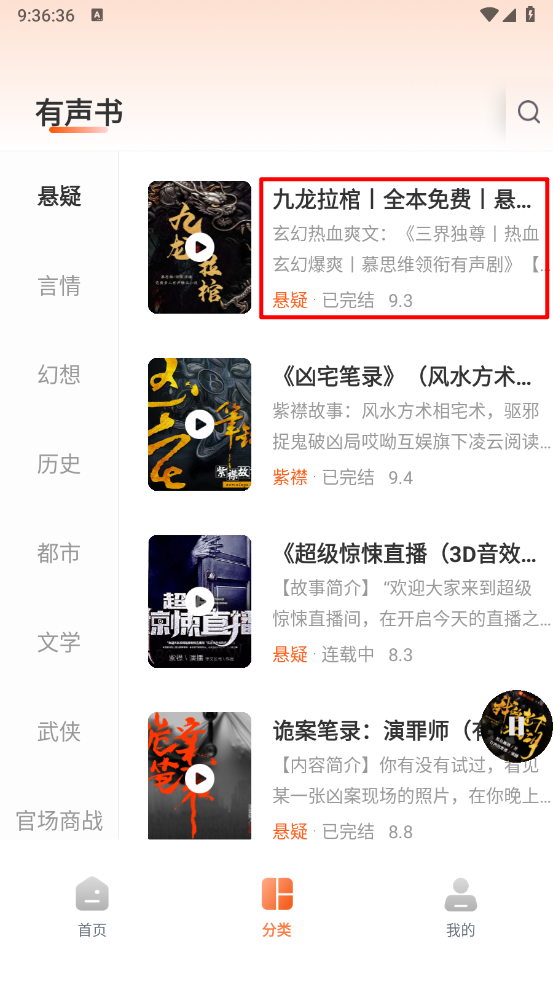This screenshot has width=553, height=984.
Task: Select the 悬疑 category
Action: click(59, 196)
